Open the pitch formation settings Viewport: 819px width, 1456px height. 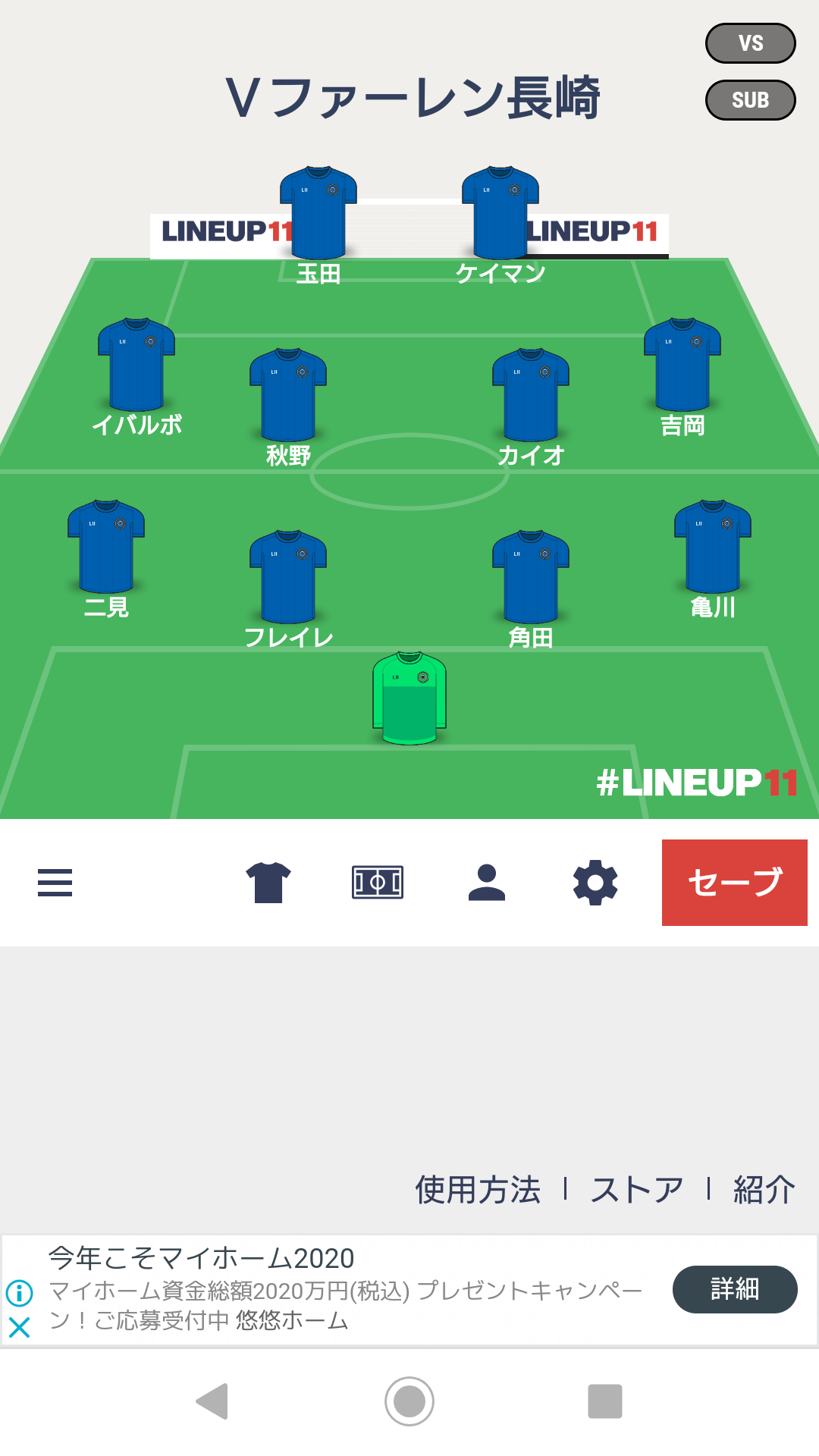[x=377, y=883]
